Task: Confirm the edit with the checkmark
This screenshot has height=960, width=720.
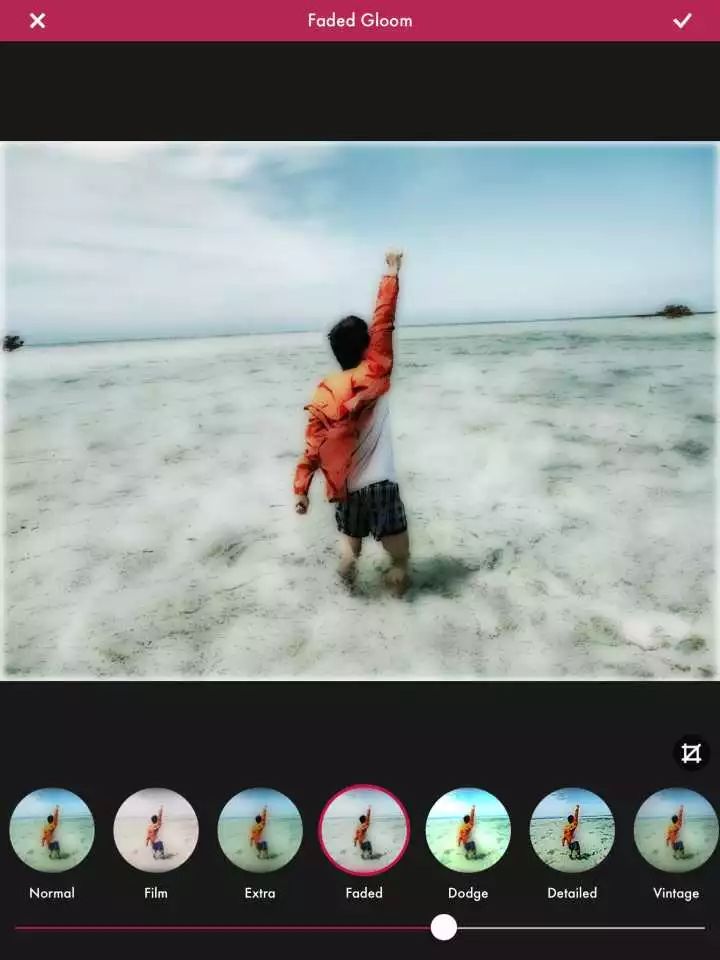Action: point(682,20)
